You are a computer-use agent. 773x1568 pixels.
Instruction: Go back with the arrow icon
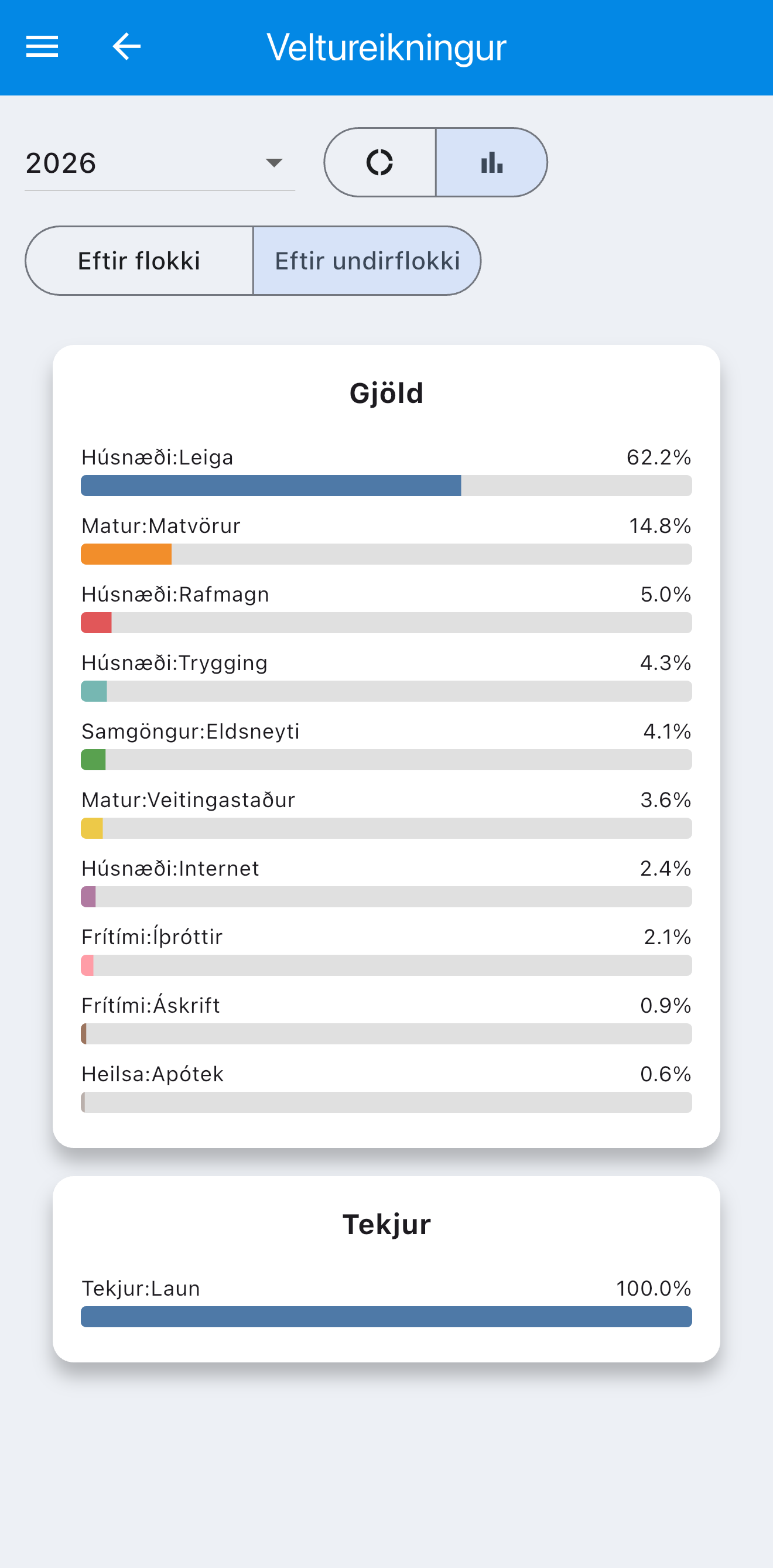point(126,47)
